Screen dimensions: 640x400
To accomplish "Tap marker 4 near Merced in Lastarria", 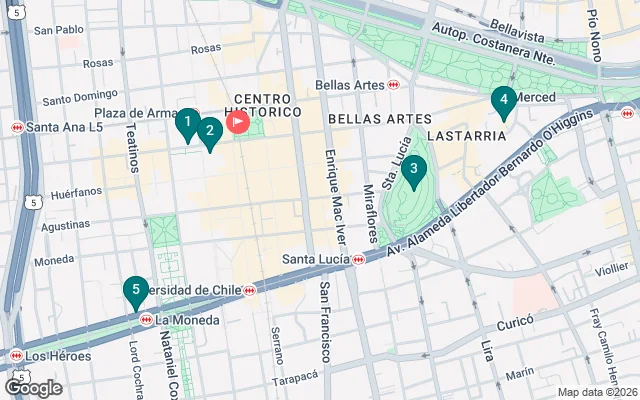I will pos(503,101).
